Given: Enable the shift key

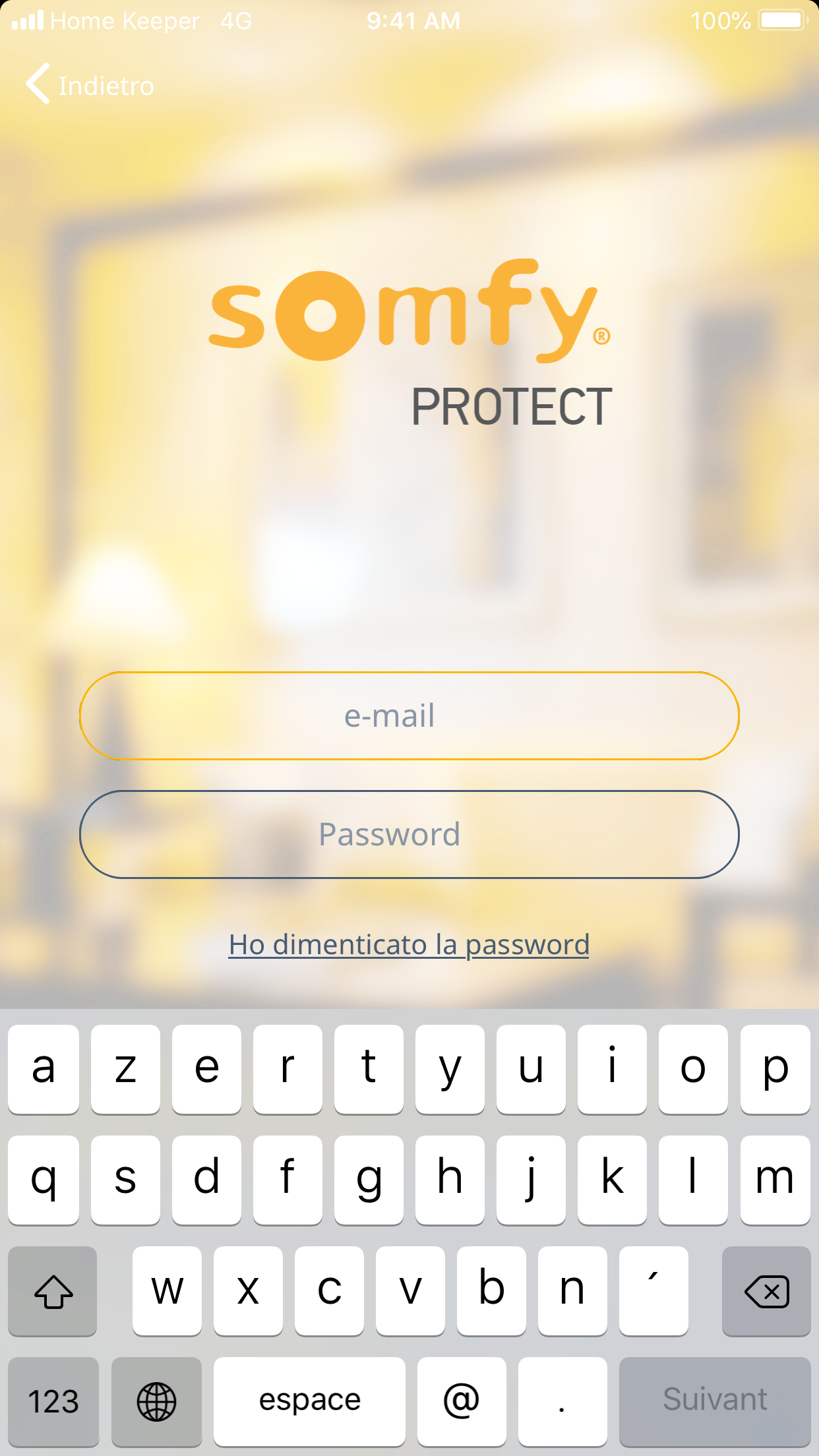Looking at the screenshot, I should click(53, 1291).
